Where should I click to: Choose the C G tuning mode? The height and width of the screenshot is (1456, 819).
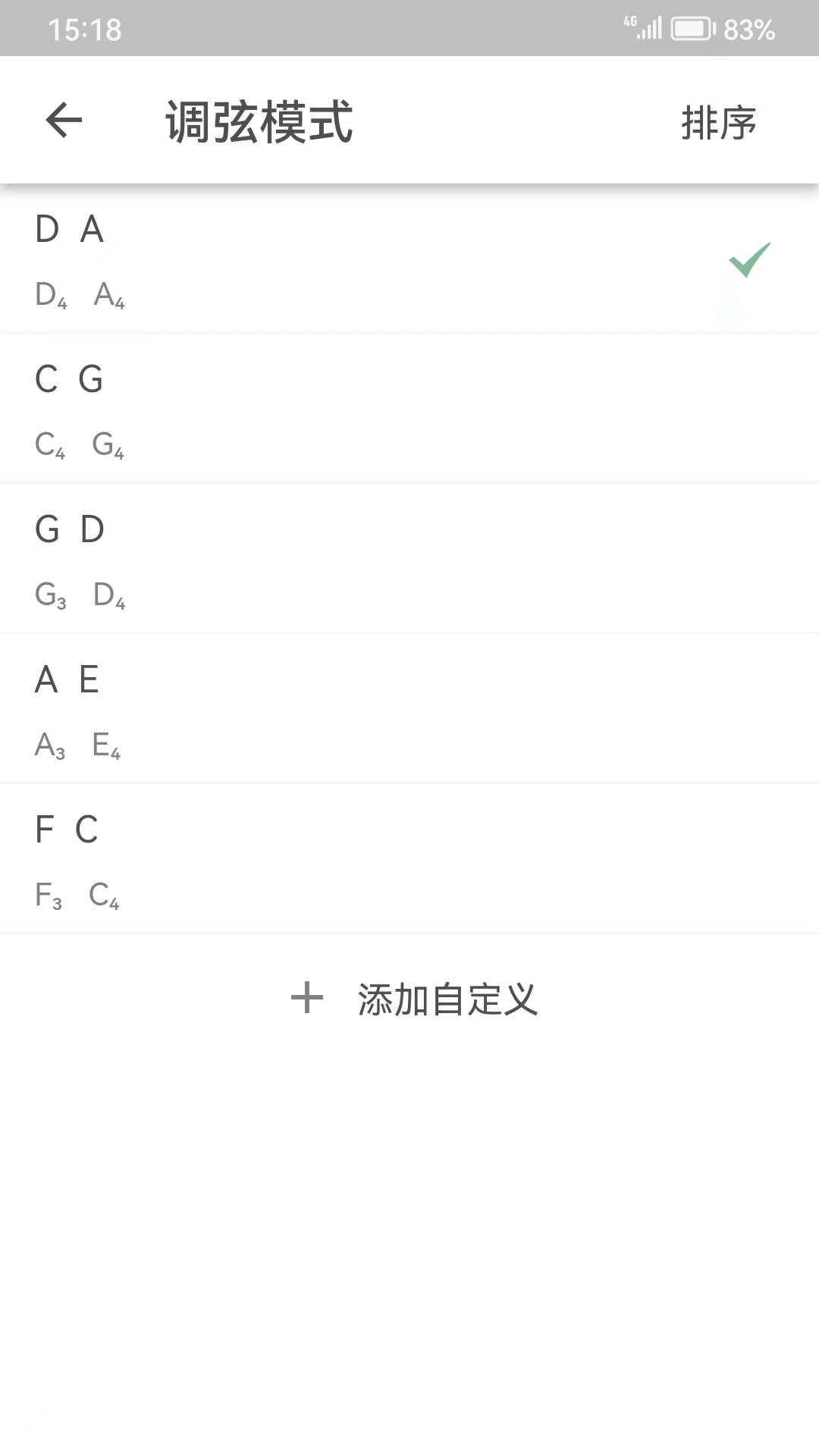(x=409, y=409)
